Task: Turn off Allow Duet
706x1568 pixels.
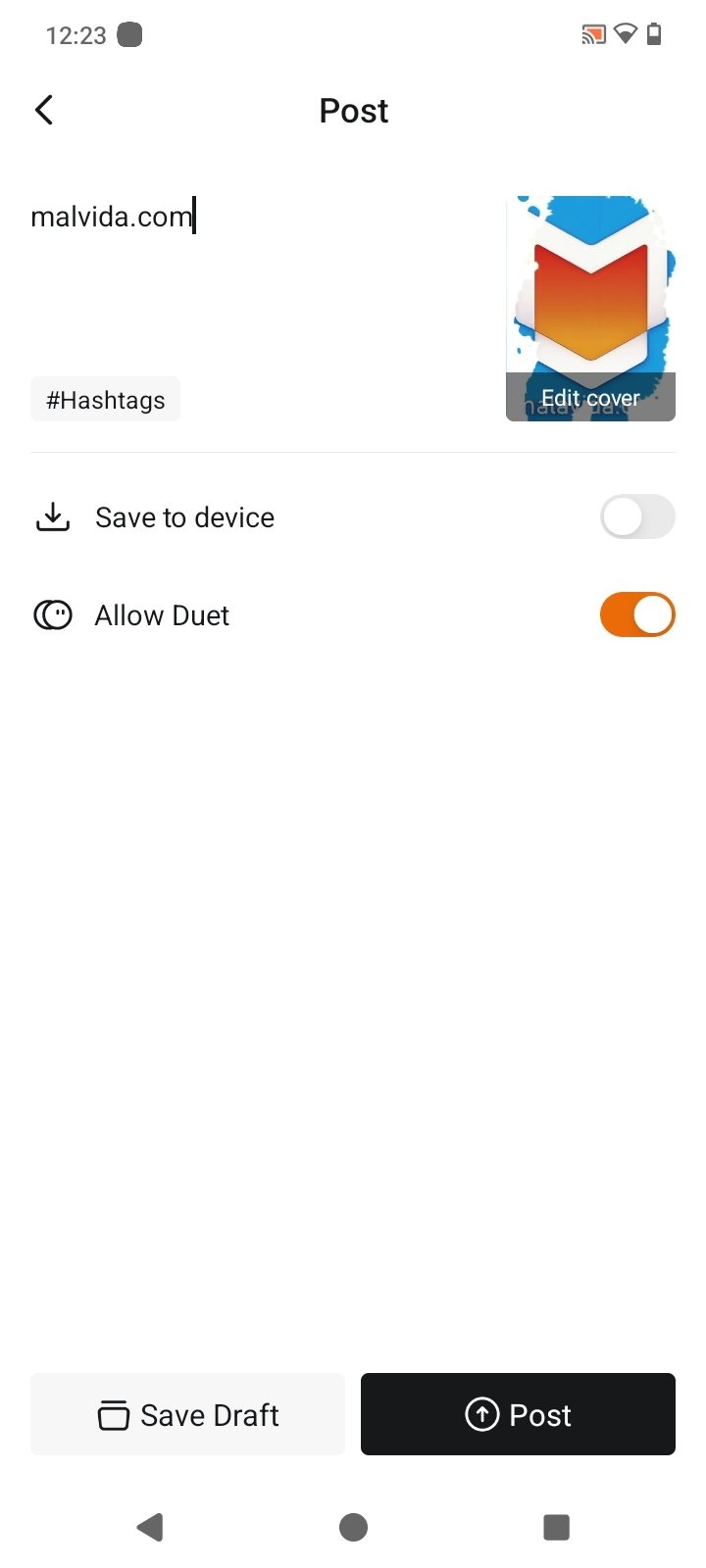Action: tap(637, 614)
